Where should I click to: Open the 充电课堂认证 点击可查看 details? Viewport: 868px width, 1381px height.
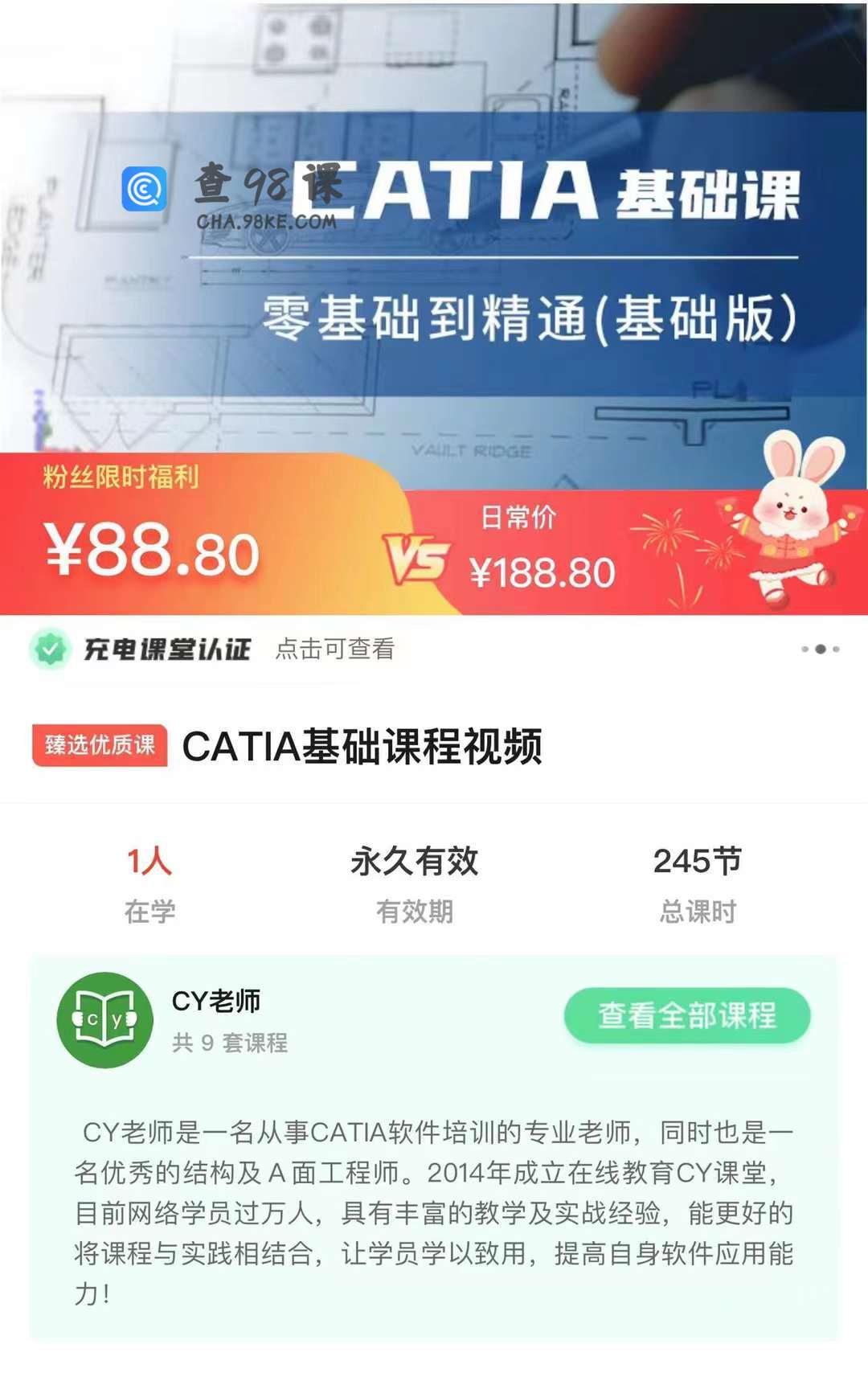(x=213, y=649)
